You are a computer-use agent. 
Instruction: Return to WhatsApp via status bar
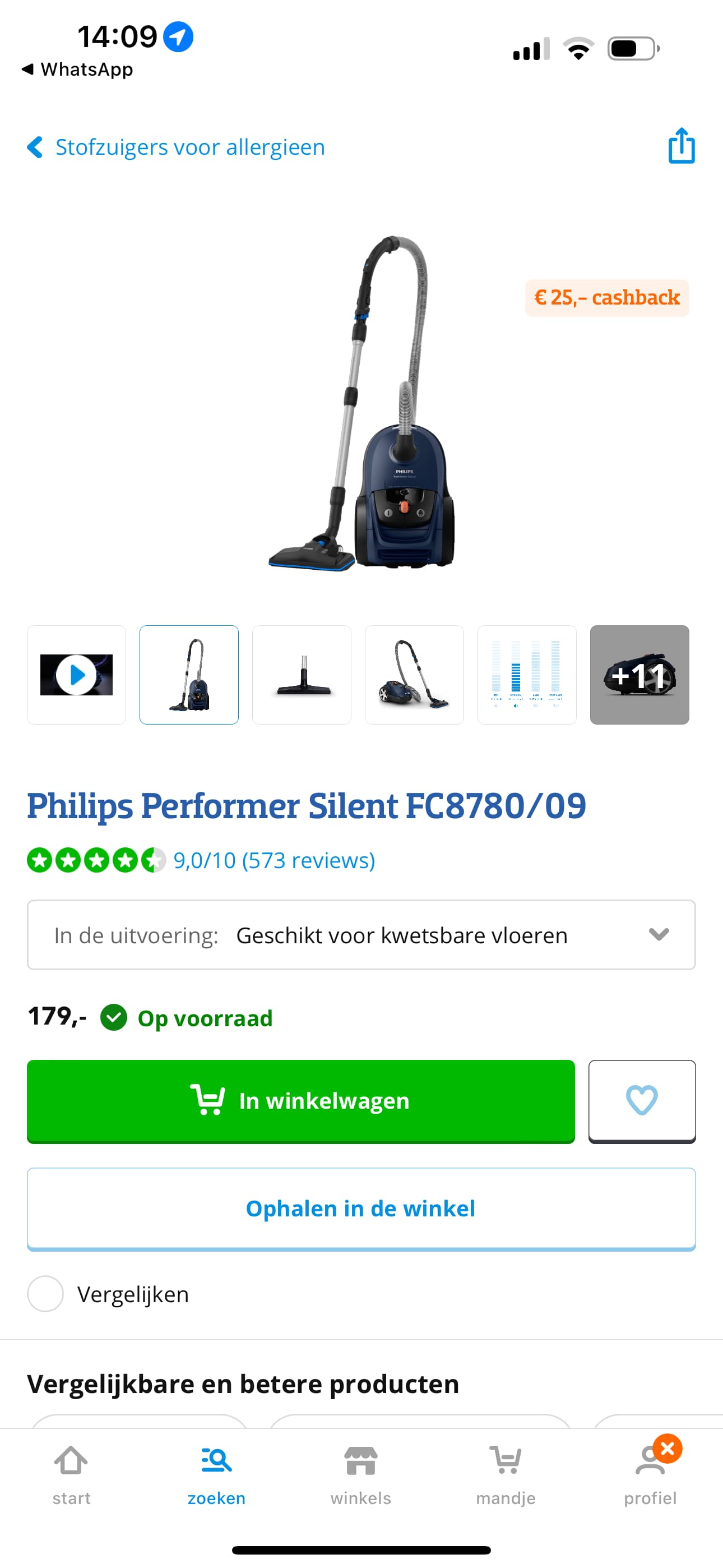[x=77, y=70]
